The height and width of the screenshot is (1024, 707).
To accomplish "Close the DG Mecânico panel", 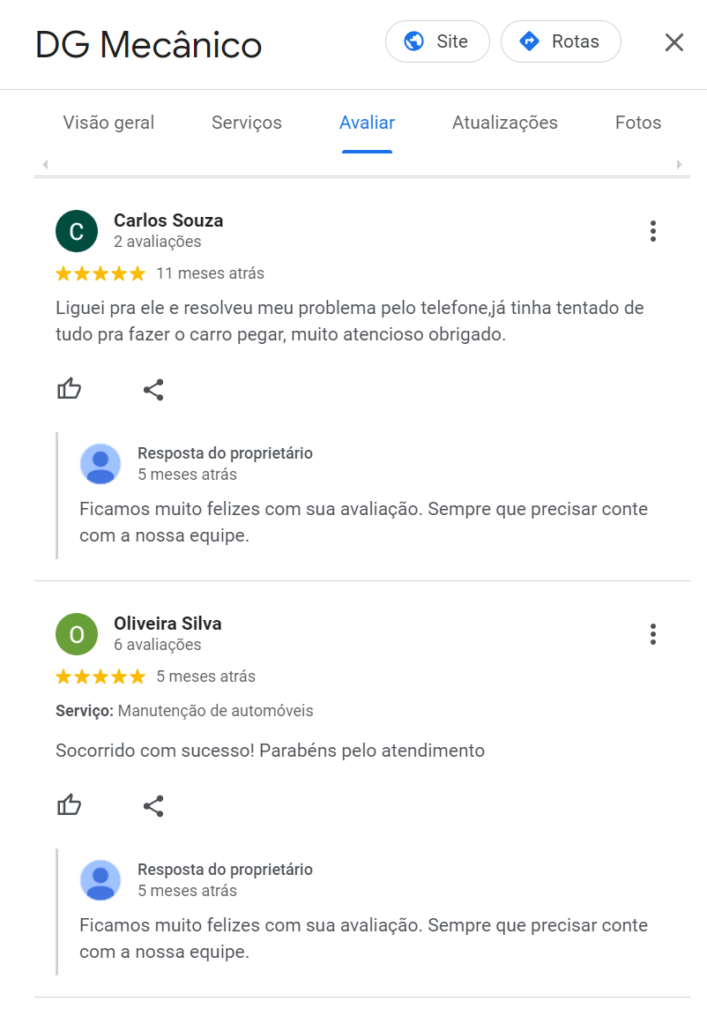I will [674, 42].
